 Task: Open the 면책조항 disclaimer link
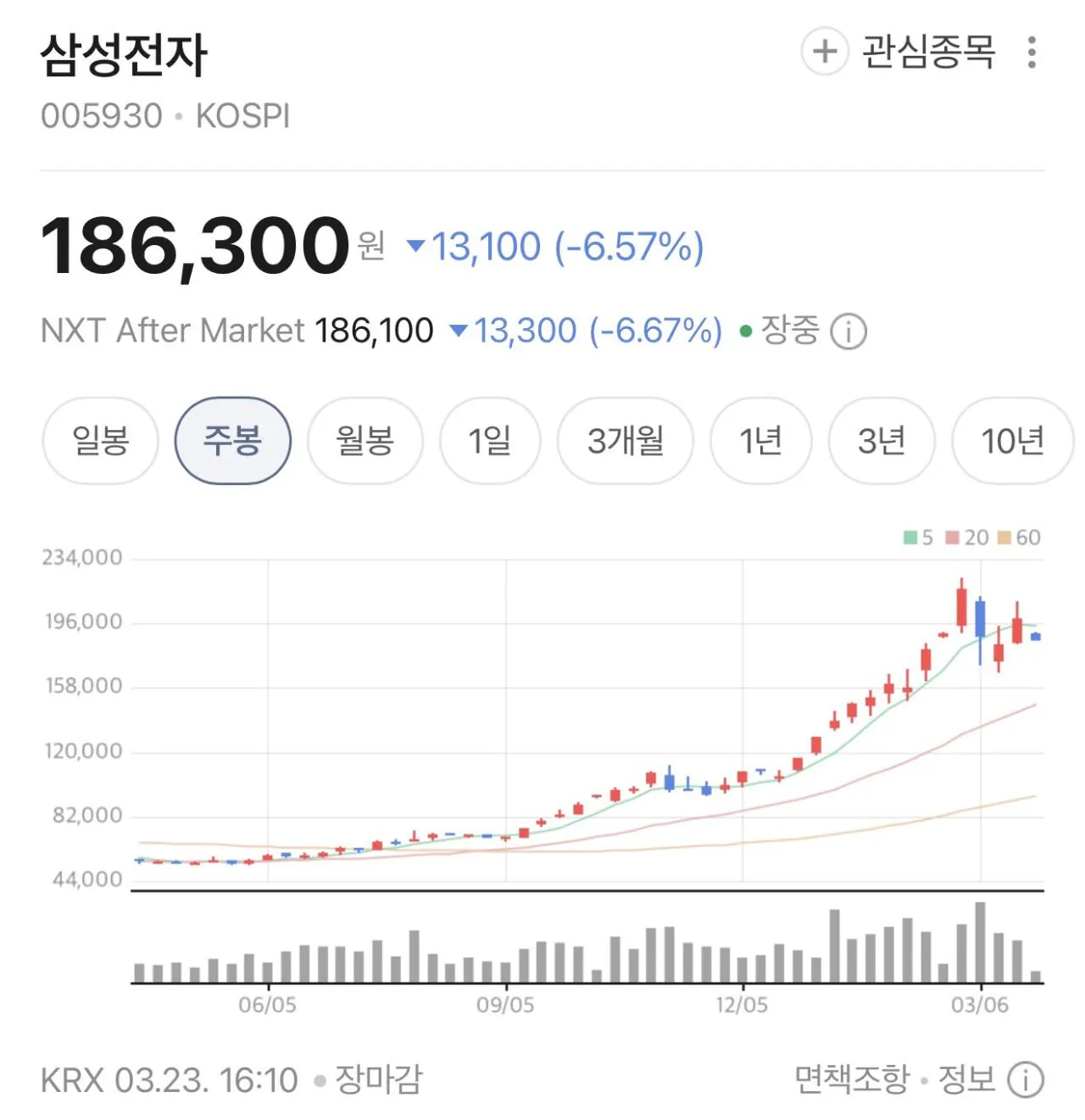(x=851, y=1079)
